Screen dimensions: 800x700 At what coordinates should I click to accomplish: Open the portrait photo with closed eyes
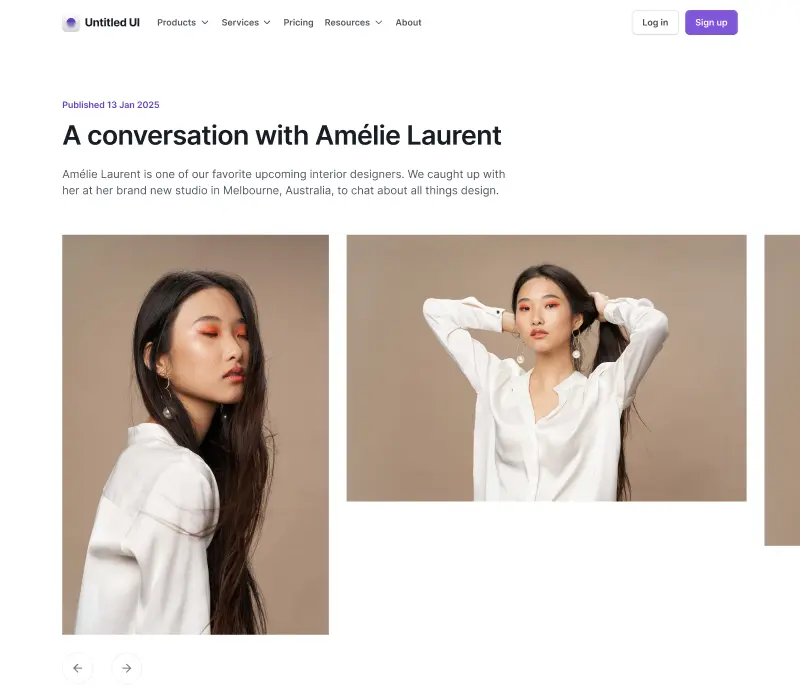[195, 434]
